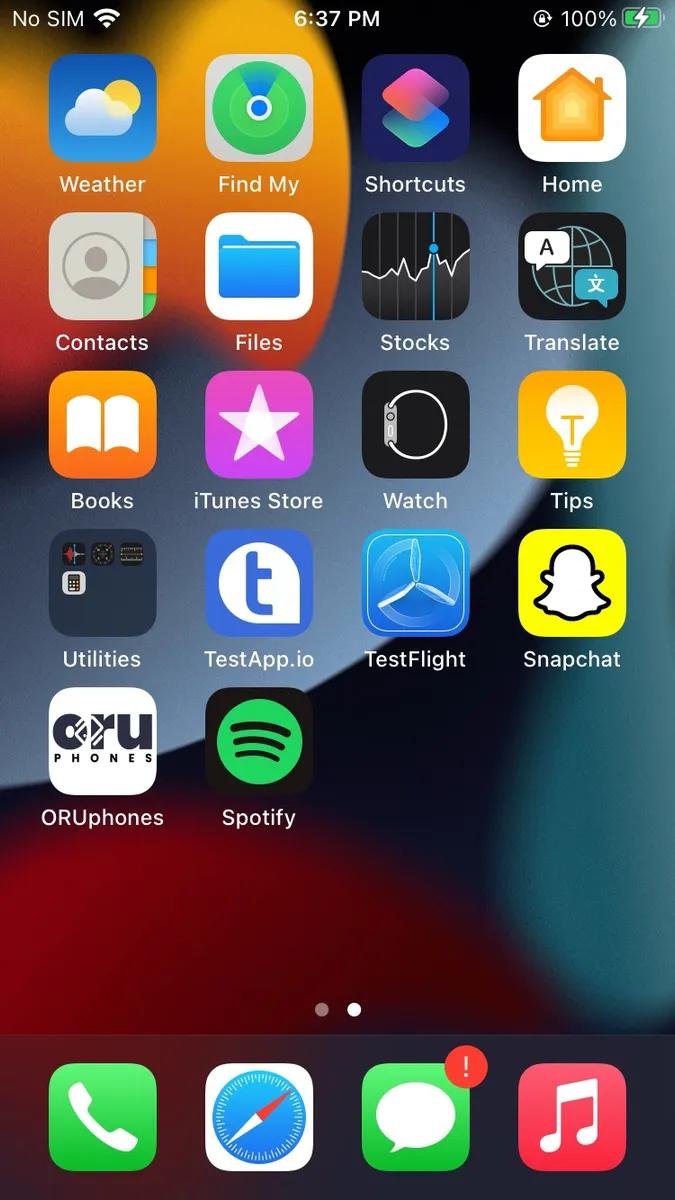Image resolution: width=675 pixels, height=1200 pixels.
Task: Open the ORUphones app
Action: pyautogui.click(x=103, y=741)
